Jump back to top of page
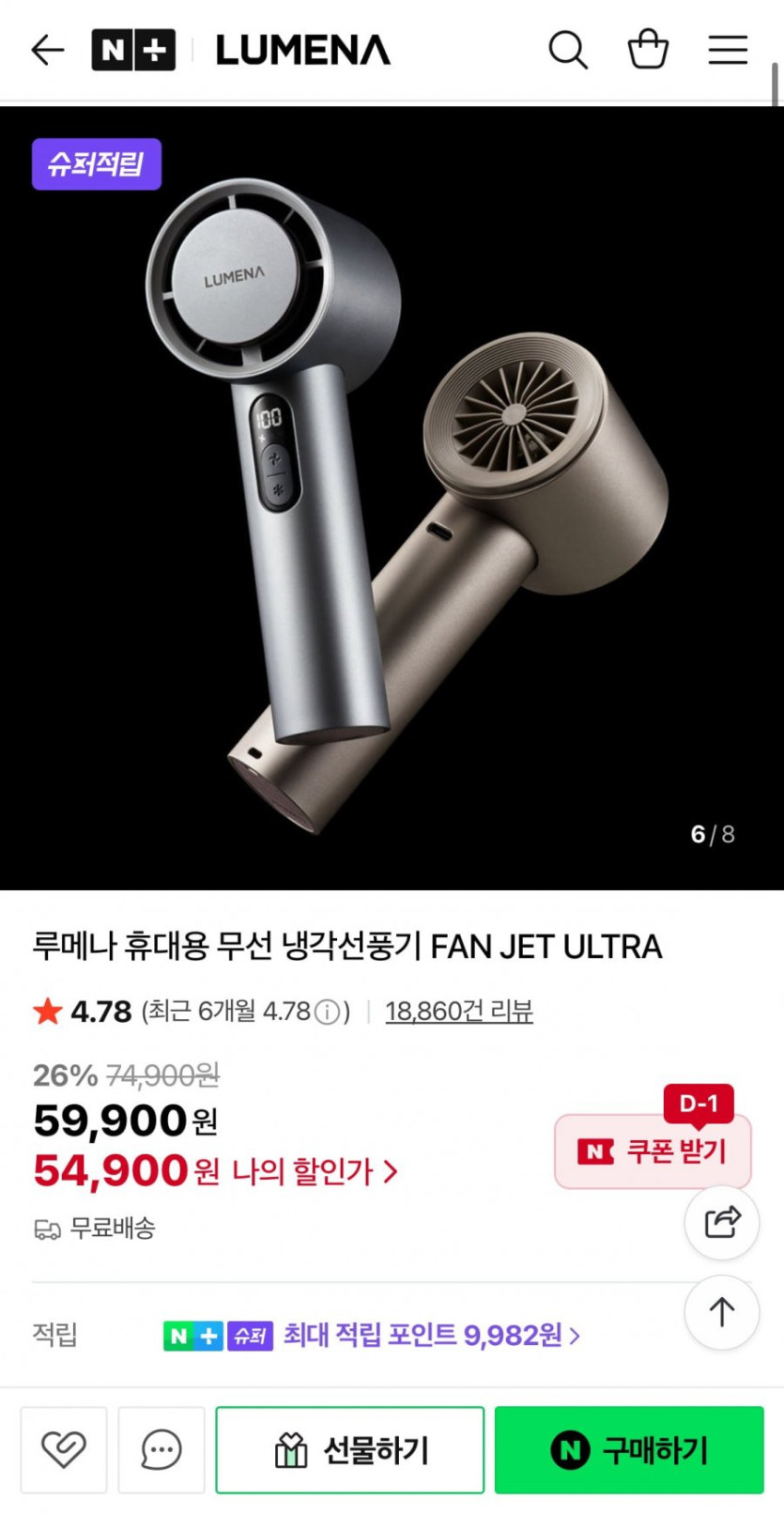 [721, 1312]
